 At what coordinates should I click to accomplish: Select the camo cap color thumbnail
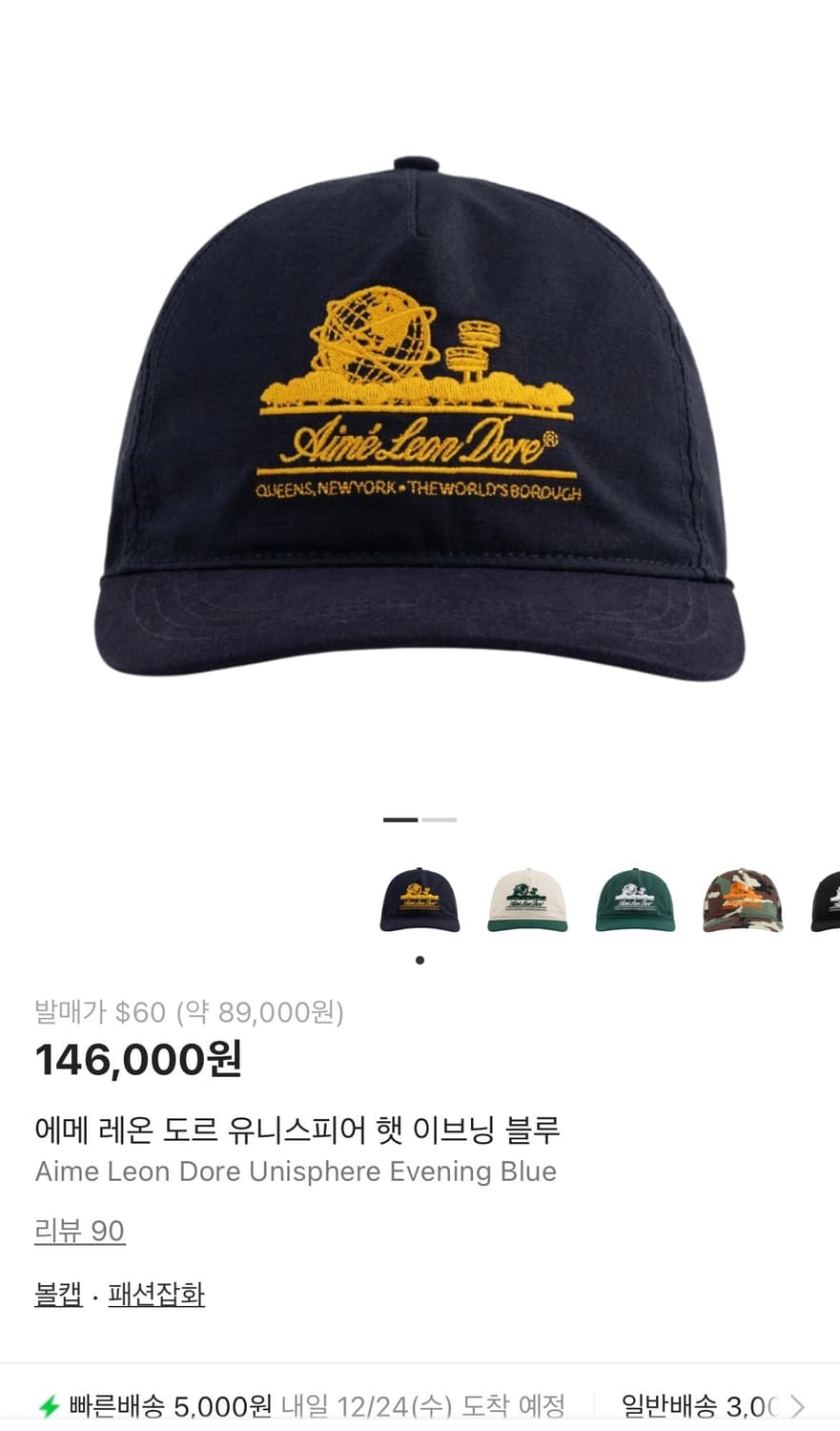(743, 900)
